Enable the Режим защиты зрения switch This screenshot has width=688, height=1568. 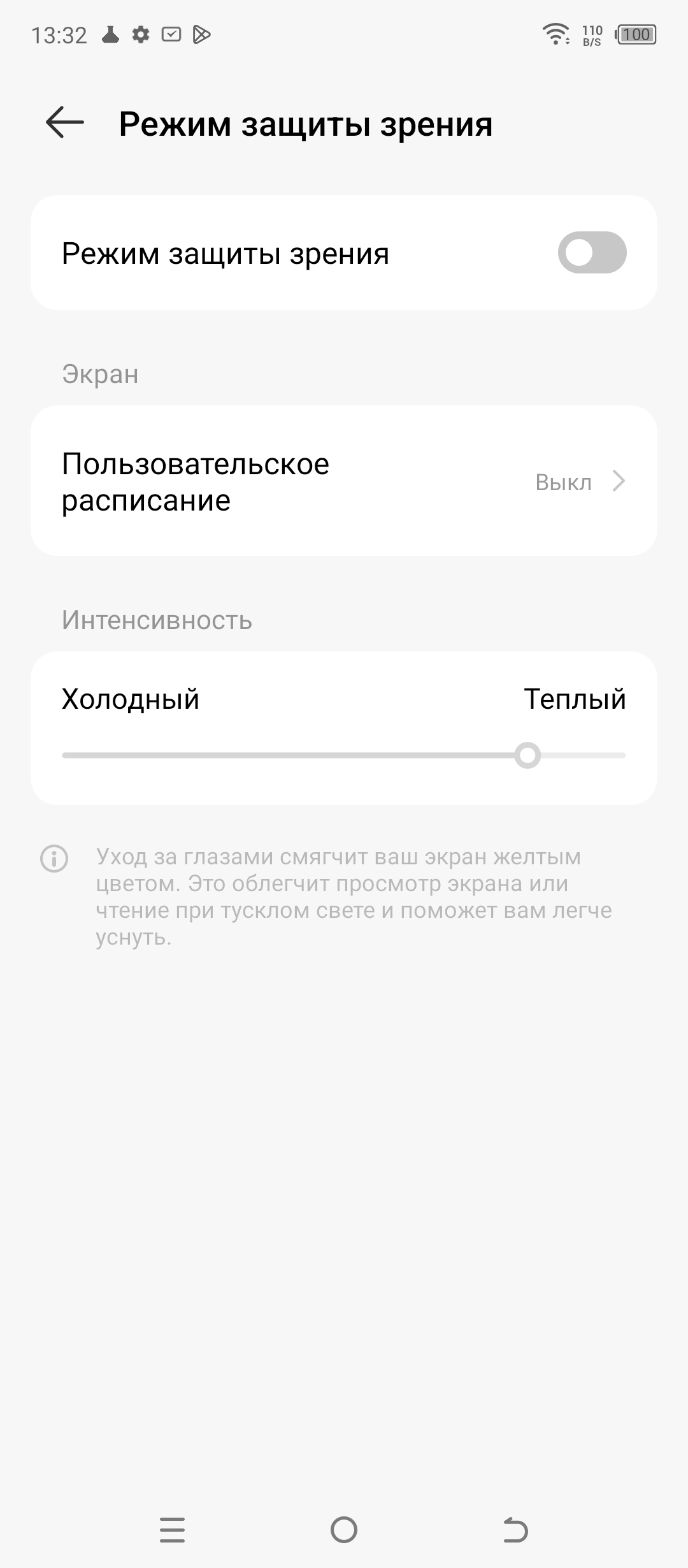click(x=592, y=253)
